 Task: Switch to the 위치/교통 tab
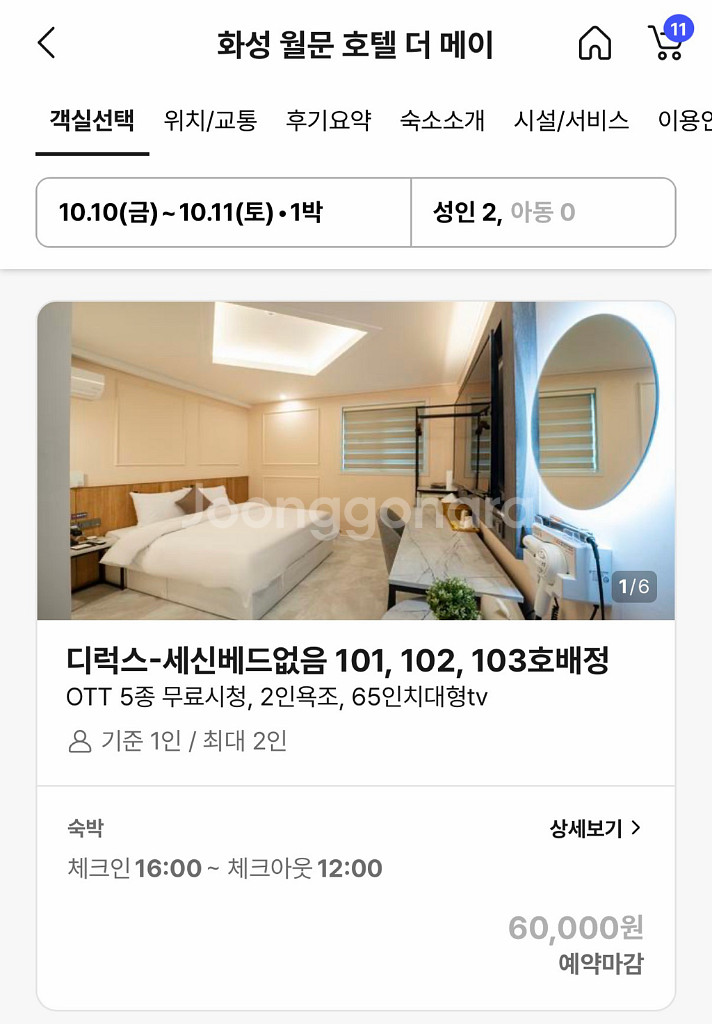[x=210, y=121]
